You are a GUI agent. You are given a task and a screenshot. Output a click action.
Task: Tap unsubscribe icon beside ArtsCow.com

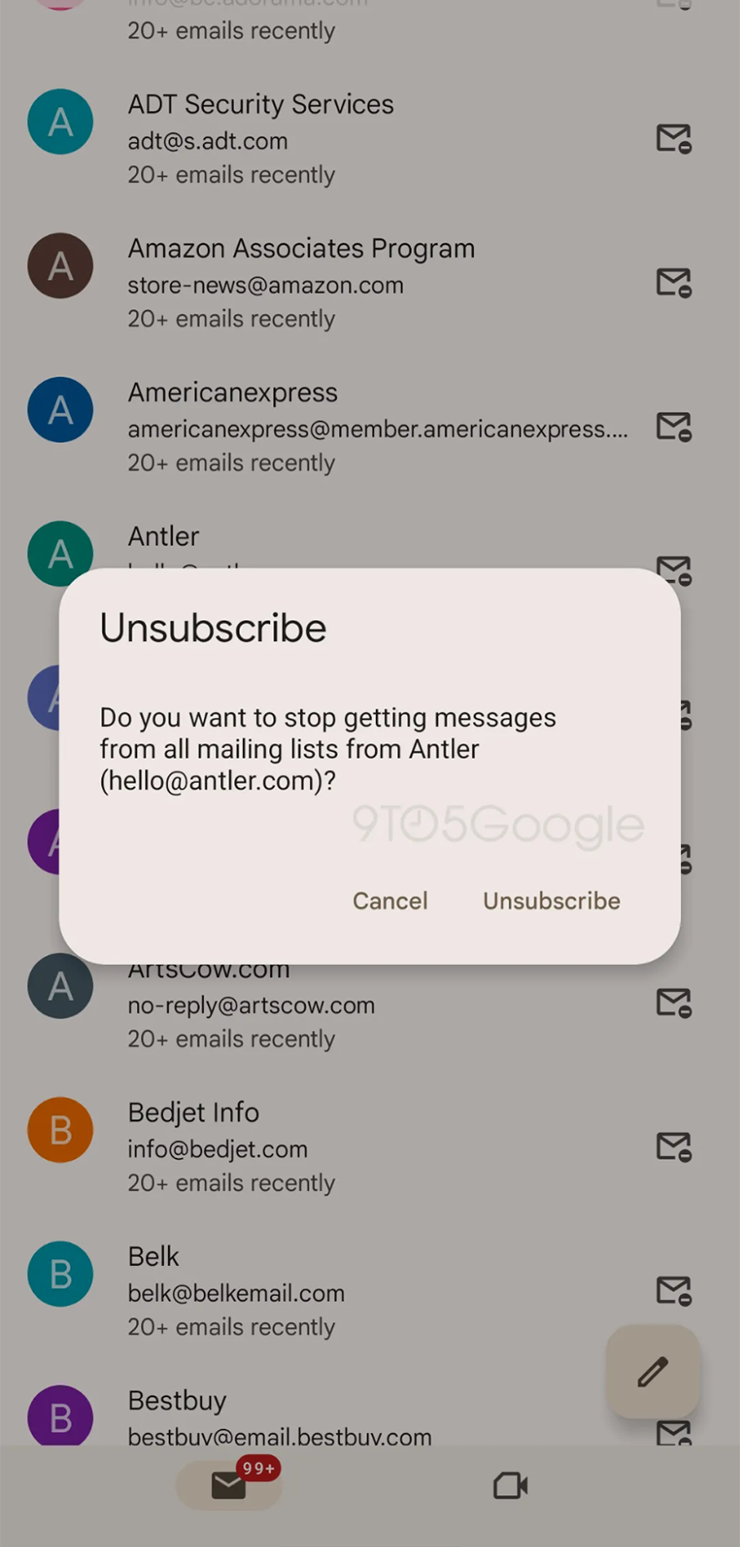pyautogui.click(x=673, y=1002)
